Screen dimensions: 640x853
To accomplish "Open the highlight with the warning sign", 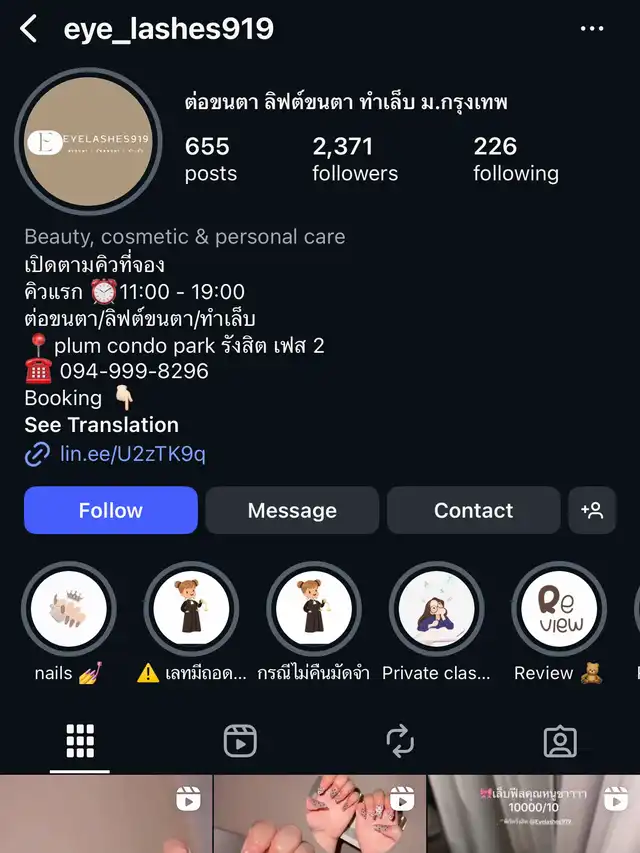I will (x=191, y=609).
